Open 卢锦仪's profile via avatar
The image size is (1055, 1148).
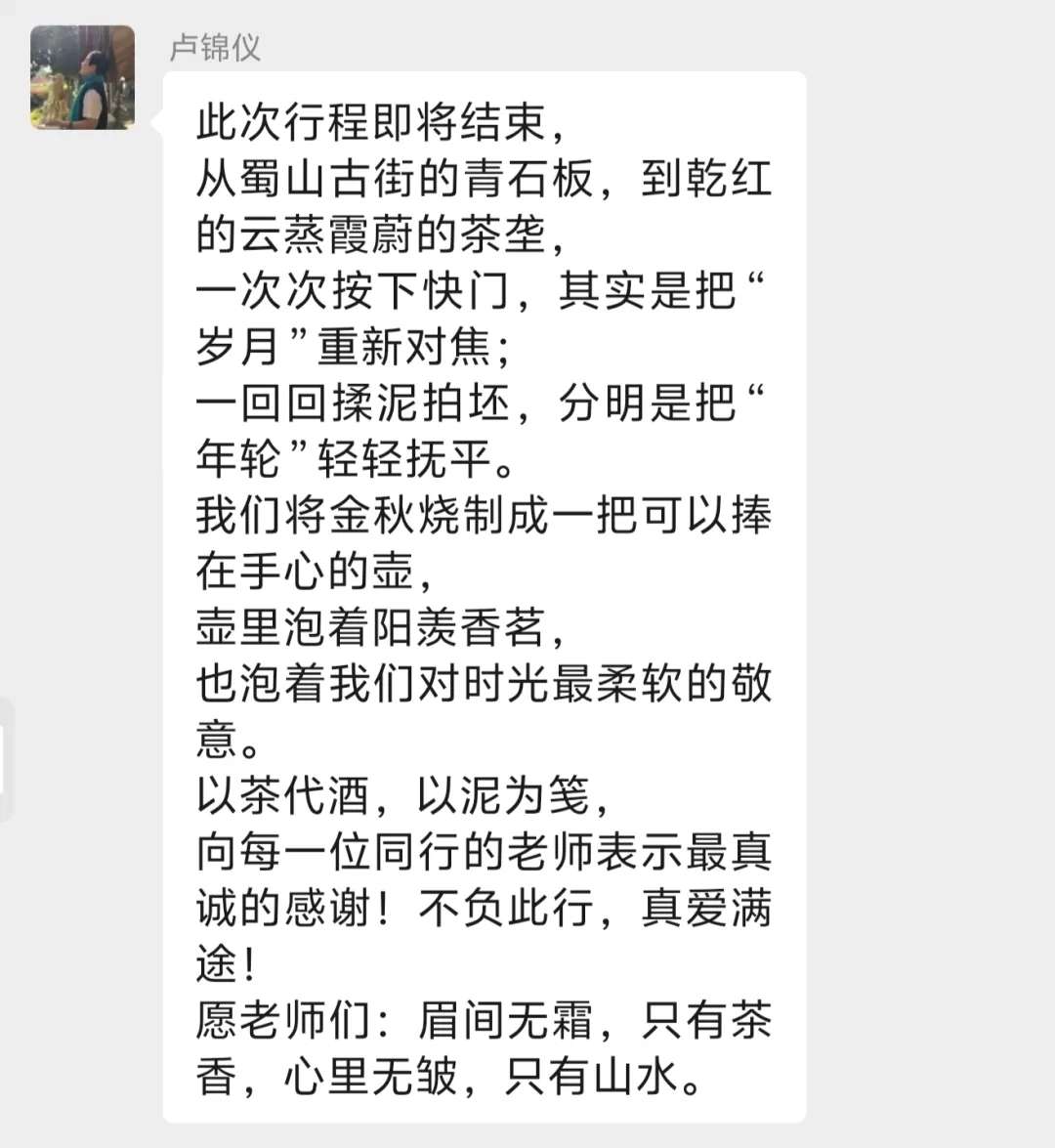tap(82, 77)
